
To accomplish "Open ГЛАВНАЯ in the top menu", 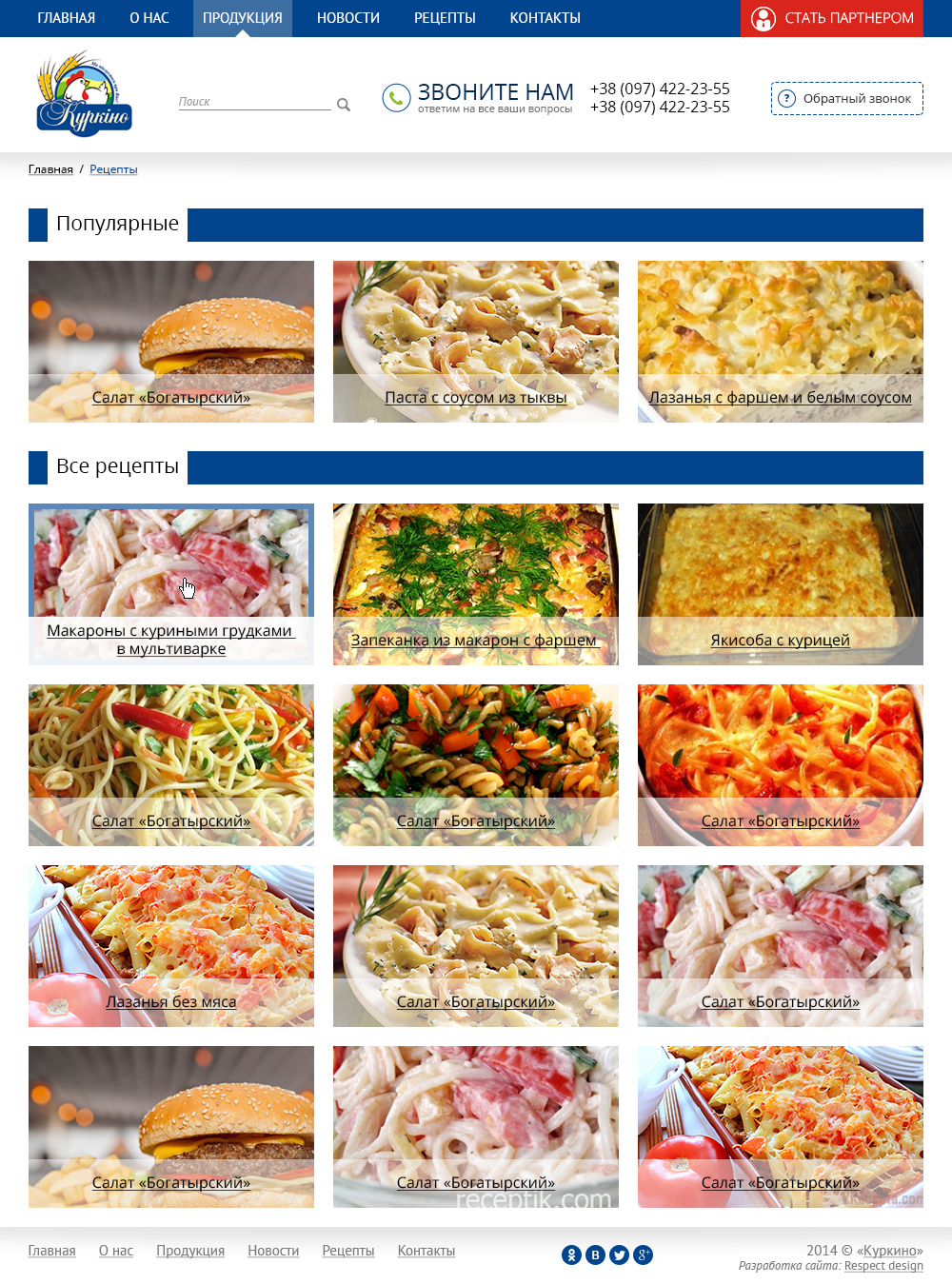I will 66,18.
